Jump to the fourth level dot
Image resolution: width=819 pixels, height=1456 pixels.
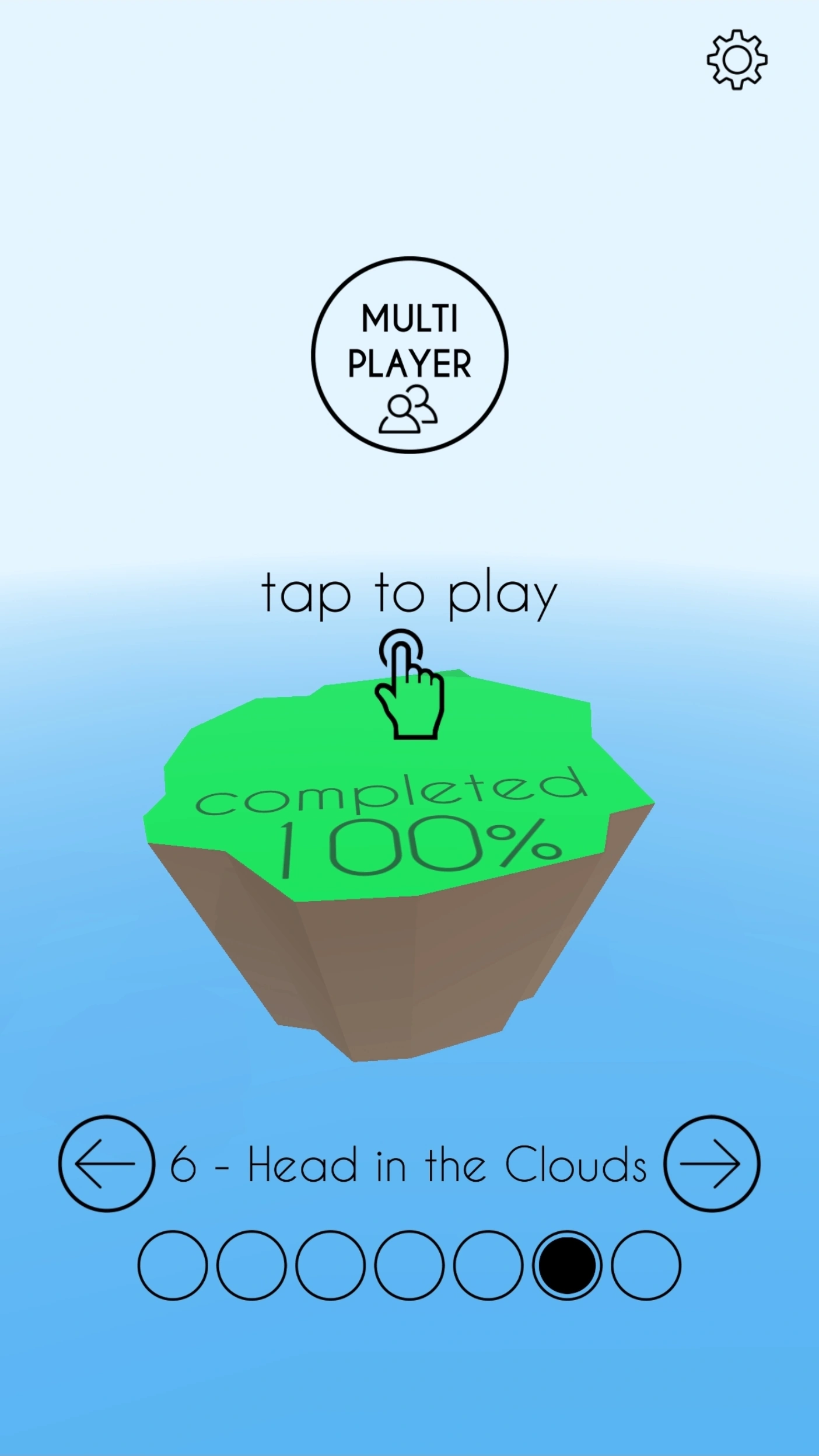(409, 1266)
